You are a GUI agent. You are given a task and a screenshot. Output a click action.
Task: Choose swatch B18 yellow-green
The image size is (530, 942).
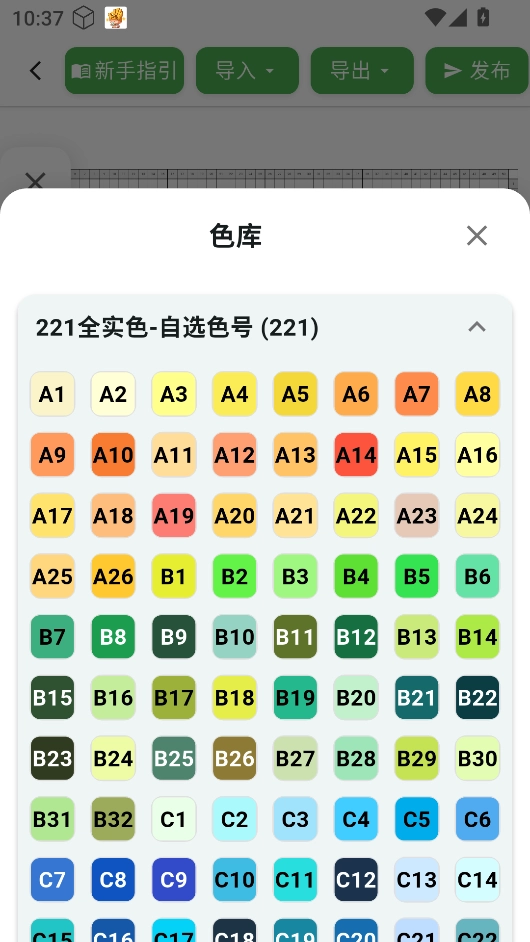234,697
